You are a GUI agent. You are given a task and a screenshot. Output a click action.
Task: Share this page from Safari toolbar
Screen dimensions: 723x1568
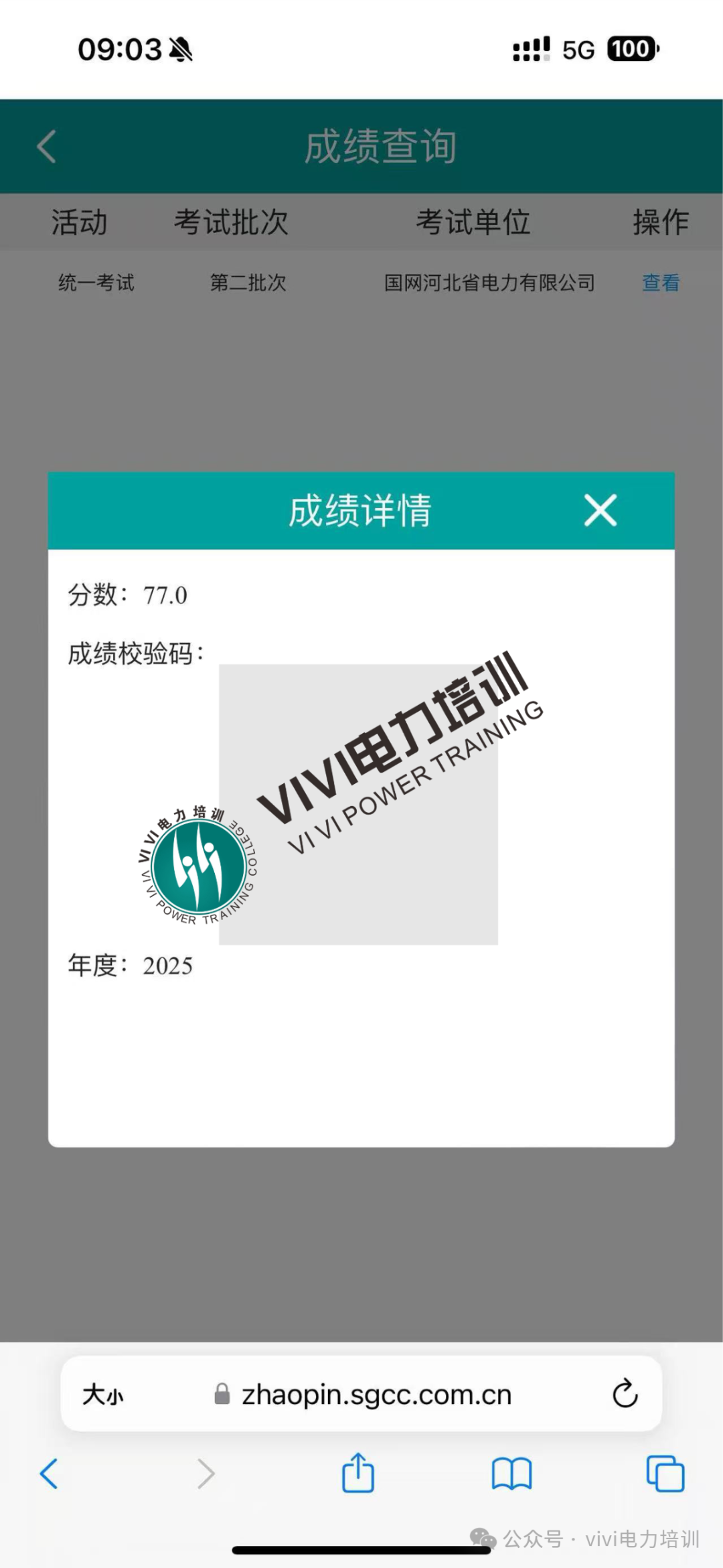[358, 1474]
